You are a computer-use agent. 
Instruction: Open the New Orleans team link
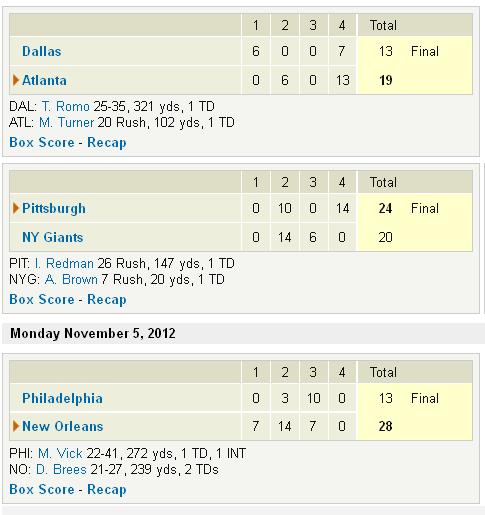pos(63,426)
